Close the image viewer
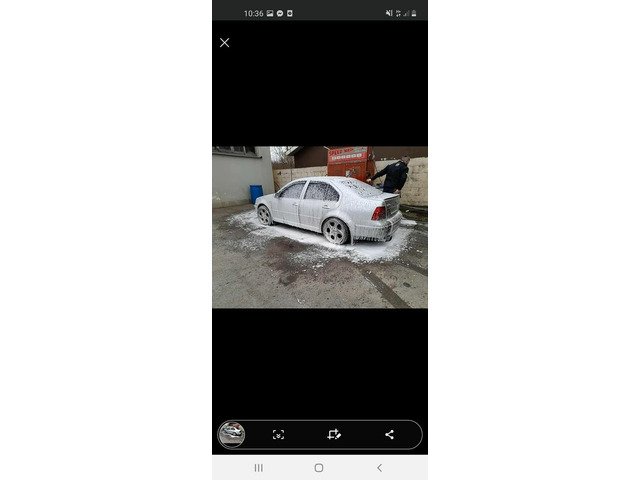The width and height of the screenshot is (640, 480). pyautogui.click(x=224, y=43)
